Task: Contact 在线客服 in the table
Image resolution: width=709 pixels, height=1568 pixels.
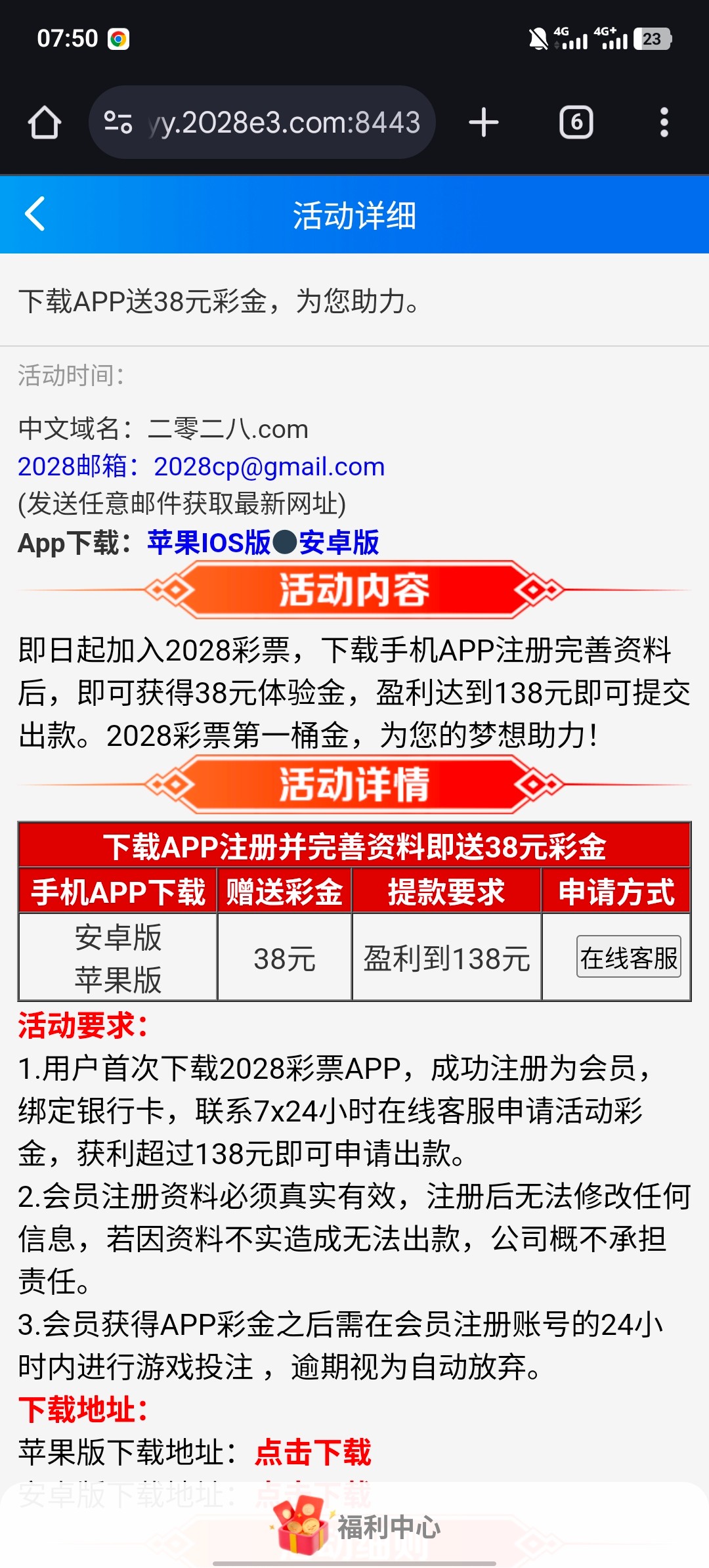Action: tap(628, 957)
